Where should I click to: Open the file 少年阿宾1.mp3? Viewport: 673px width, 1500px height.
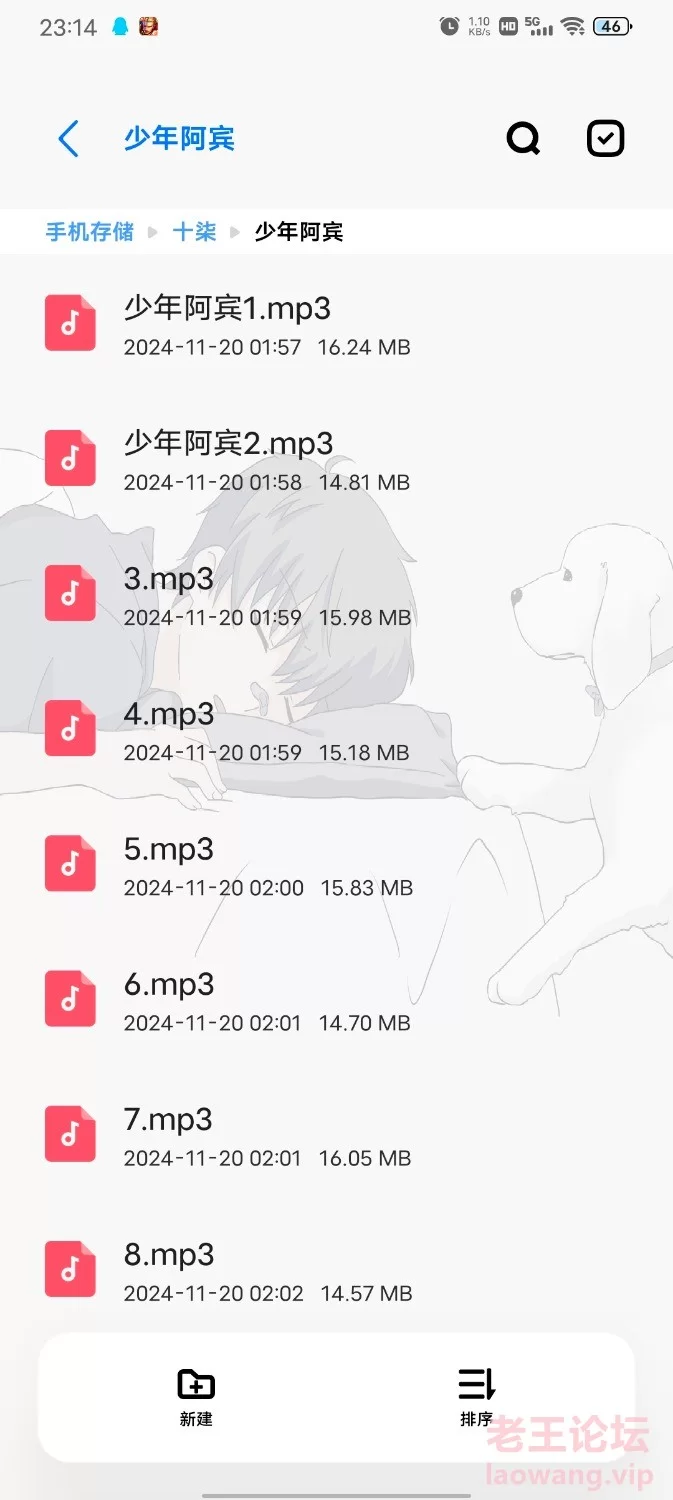336,323
